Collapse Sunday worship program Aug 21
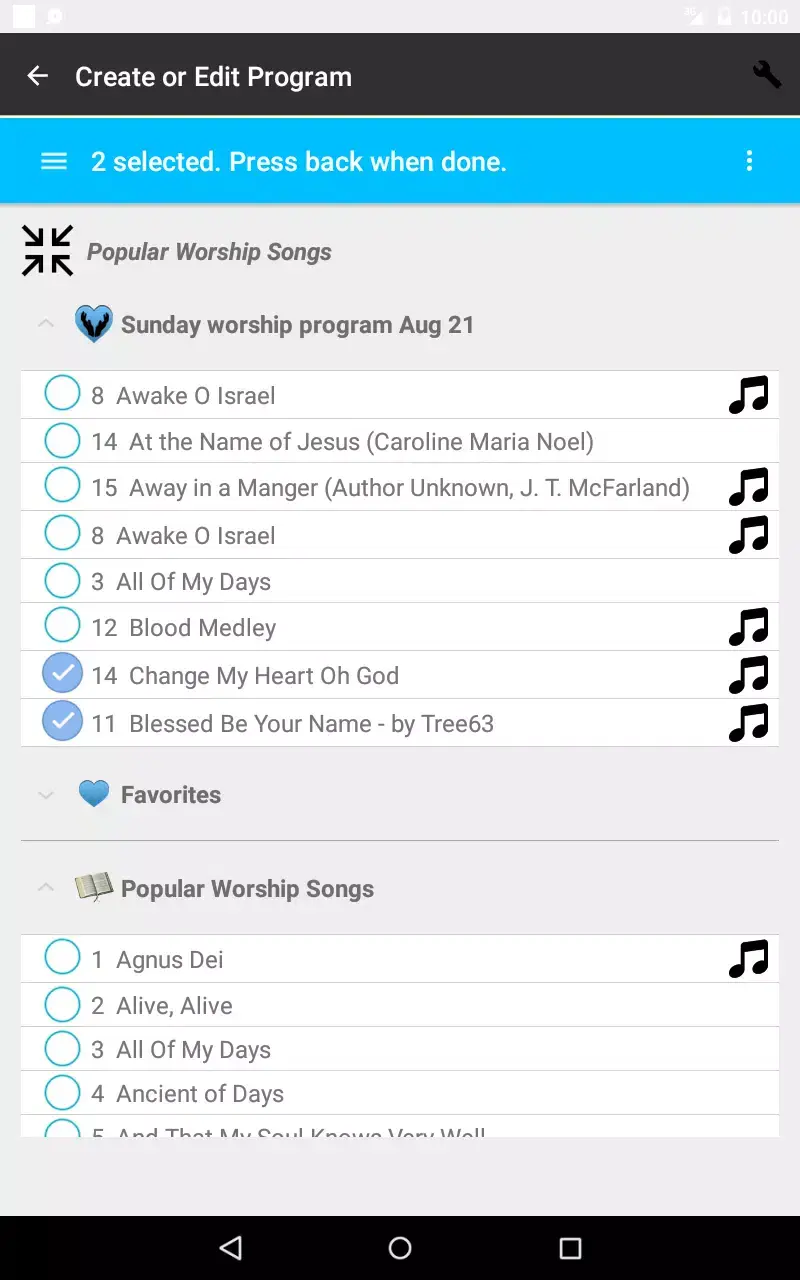Viewport: 800px width, 1280px height. point(45,323)
